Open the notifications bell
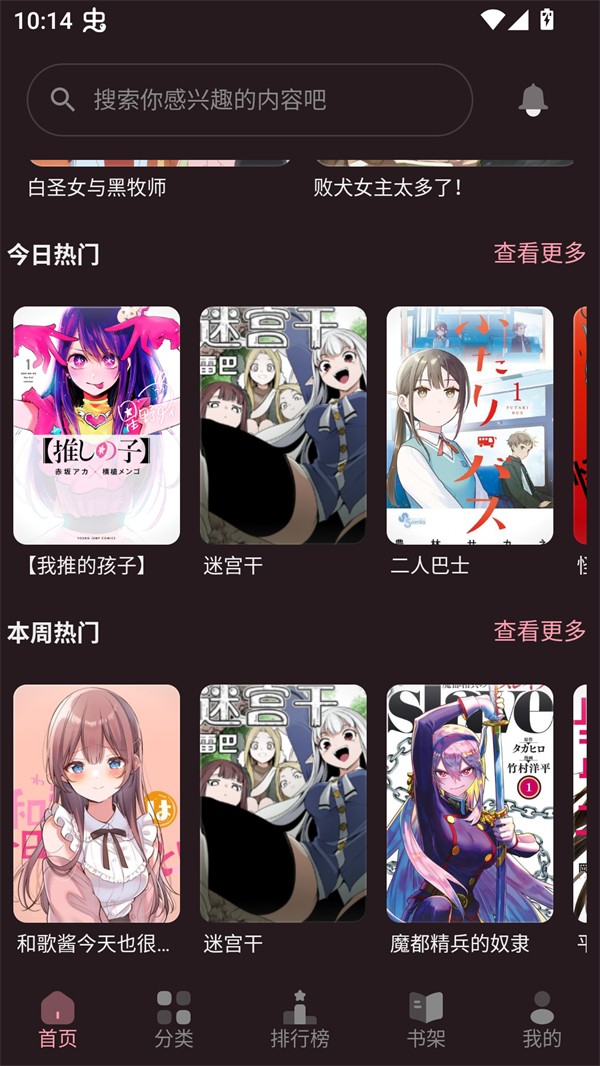 (533, 100)
